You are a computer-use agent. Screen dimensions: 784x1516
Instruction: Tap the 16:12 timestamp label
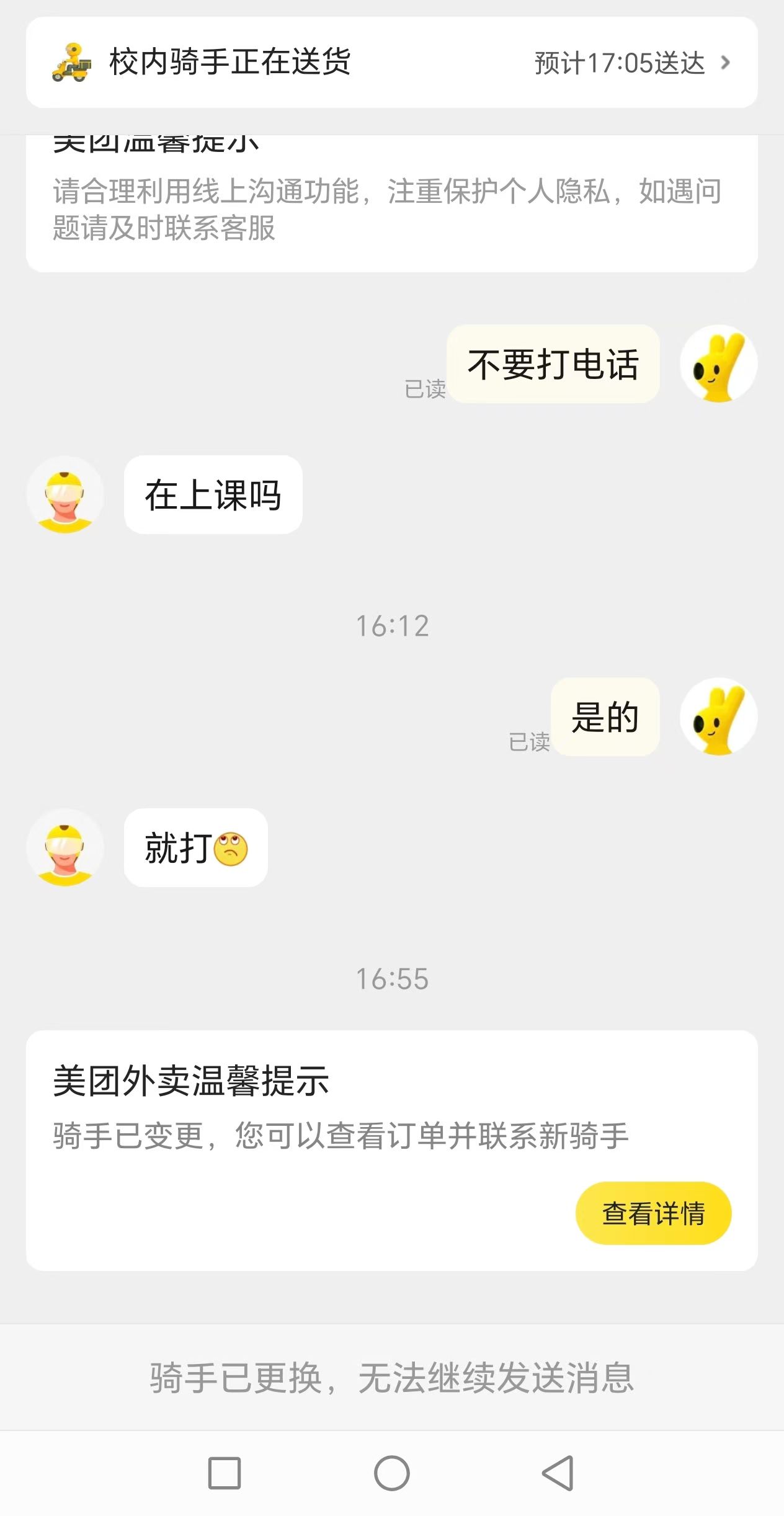tap(392, 625)
